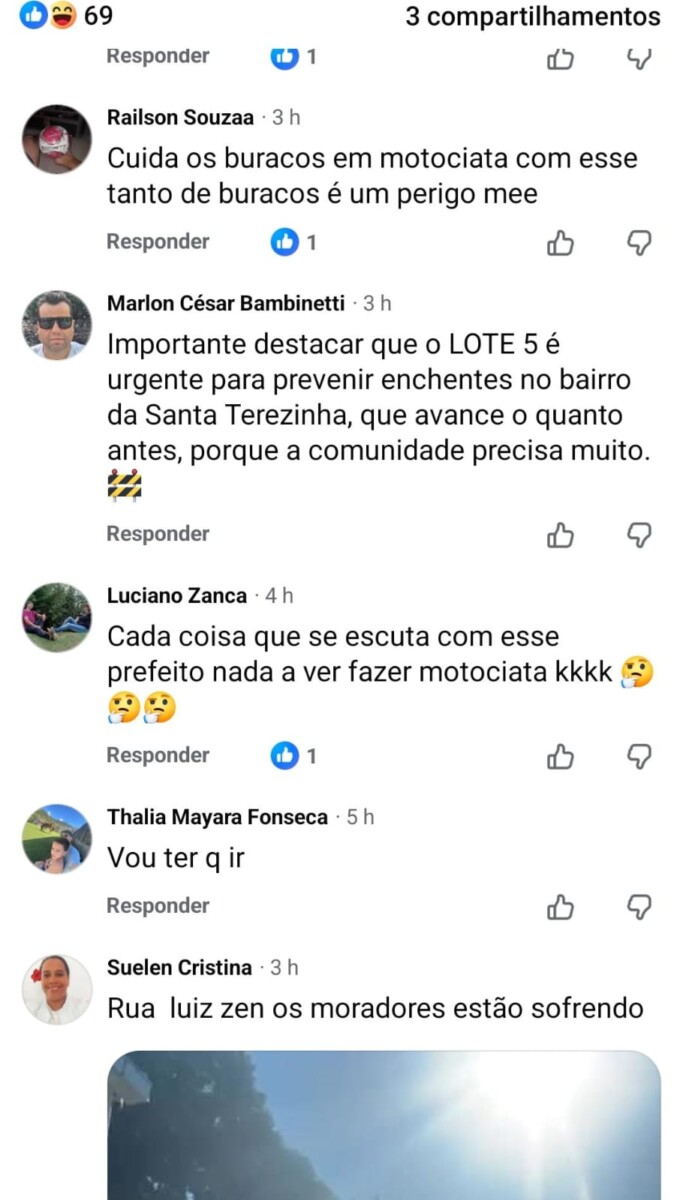Image resolution: width=683 pixels, height=1200 pixels.
Task: View Marlon César Bambinetti's profile
Action: (225, 303)
